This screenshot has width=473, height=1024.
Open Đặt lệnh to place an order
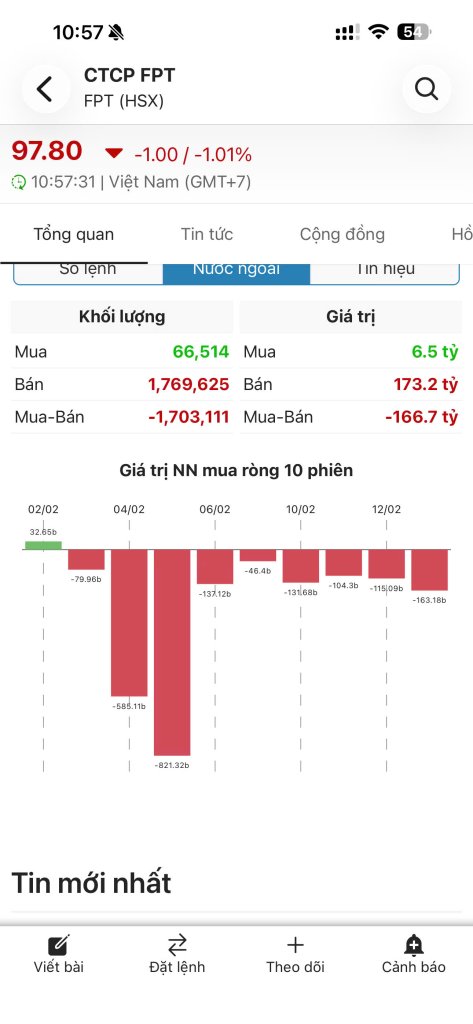(177, 954)
